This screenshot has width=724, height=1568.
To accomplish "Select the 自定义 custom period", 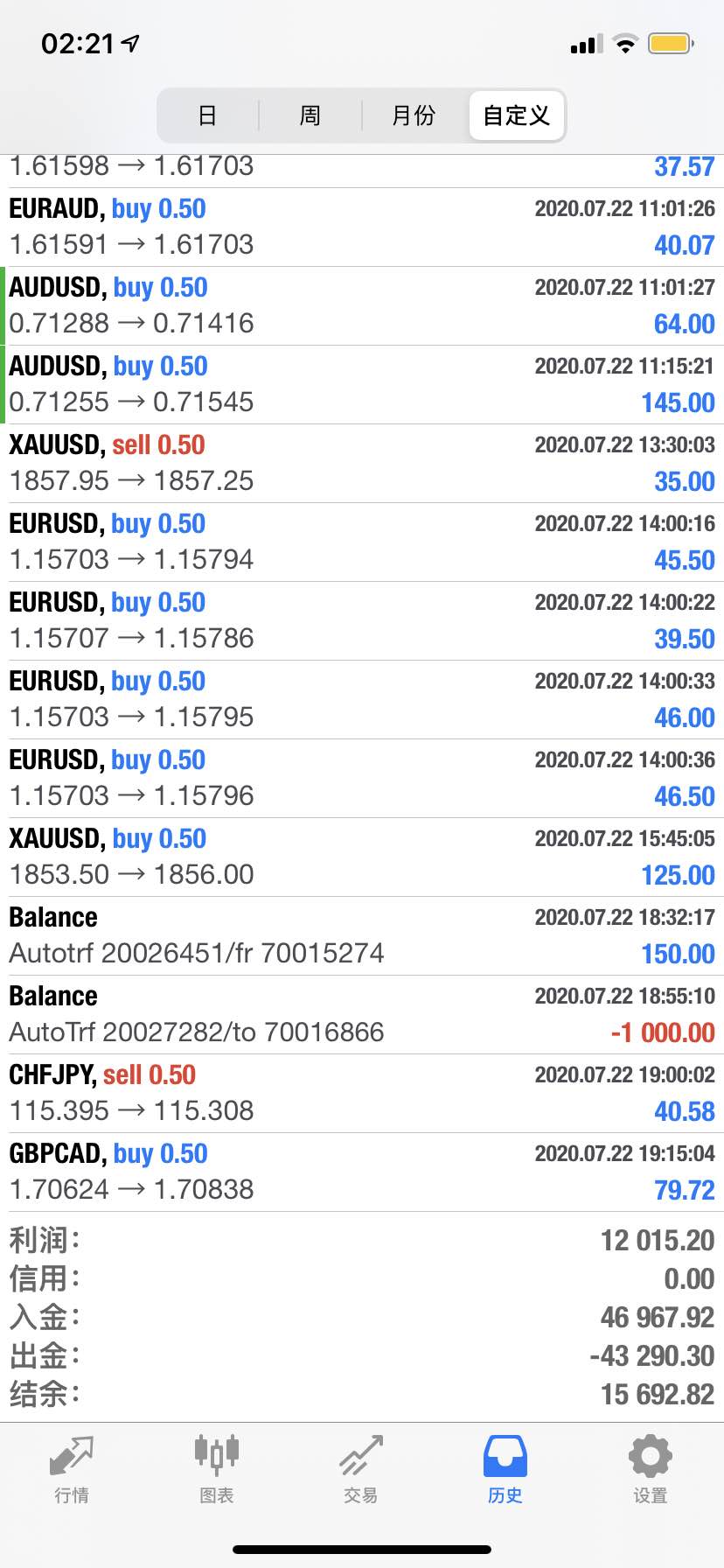I will point(517,115).
